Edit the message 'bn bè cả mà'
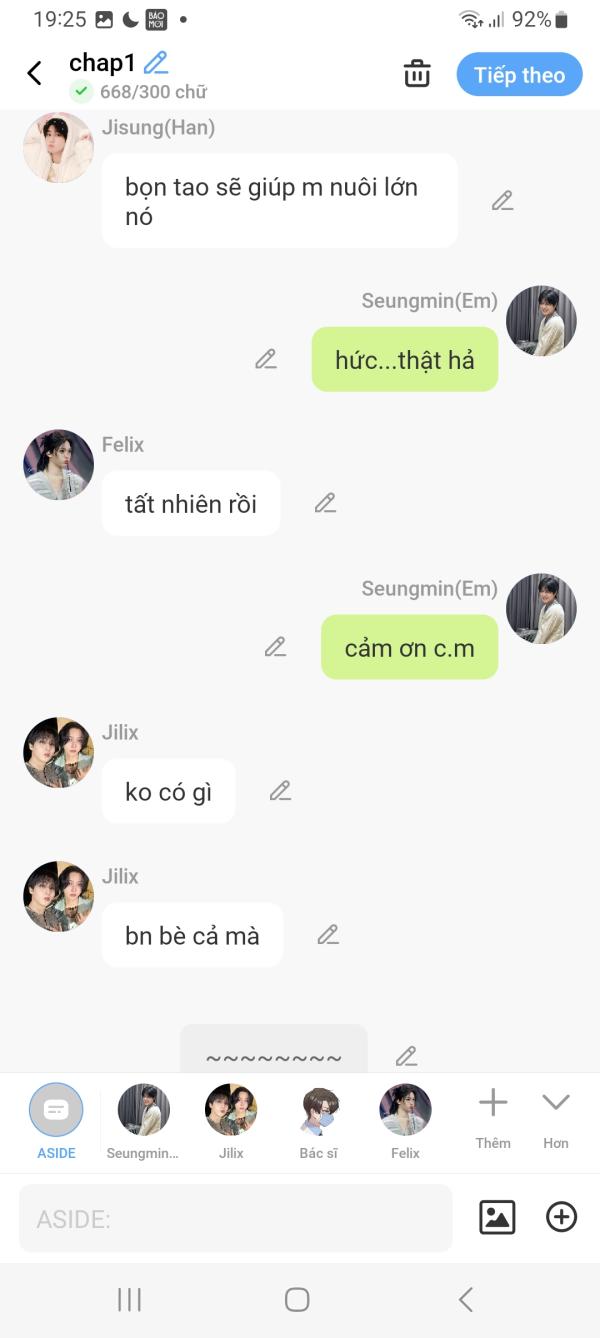The height and width of the screenshot is (1338, 600). click(328, 935)
